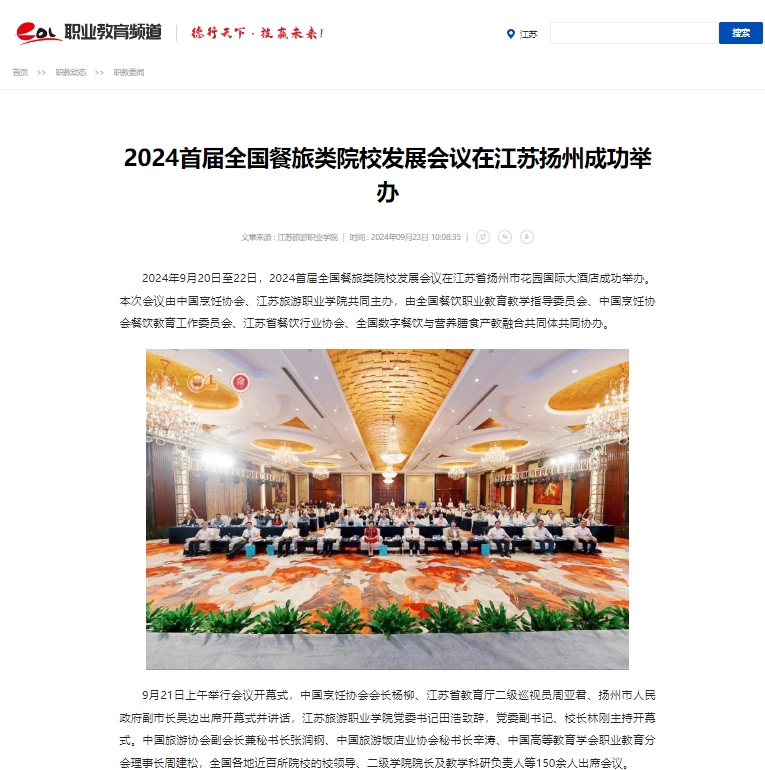
Task: Tap the 职业教育频道 site logo
Action: click(88, 33)
